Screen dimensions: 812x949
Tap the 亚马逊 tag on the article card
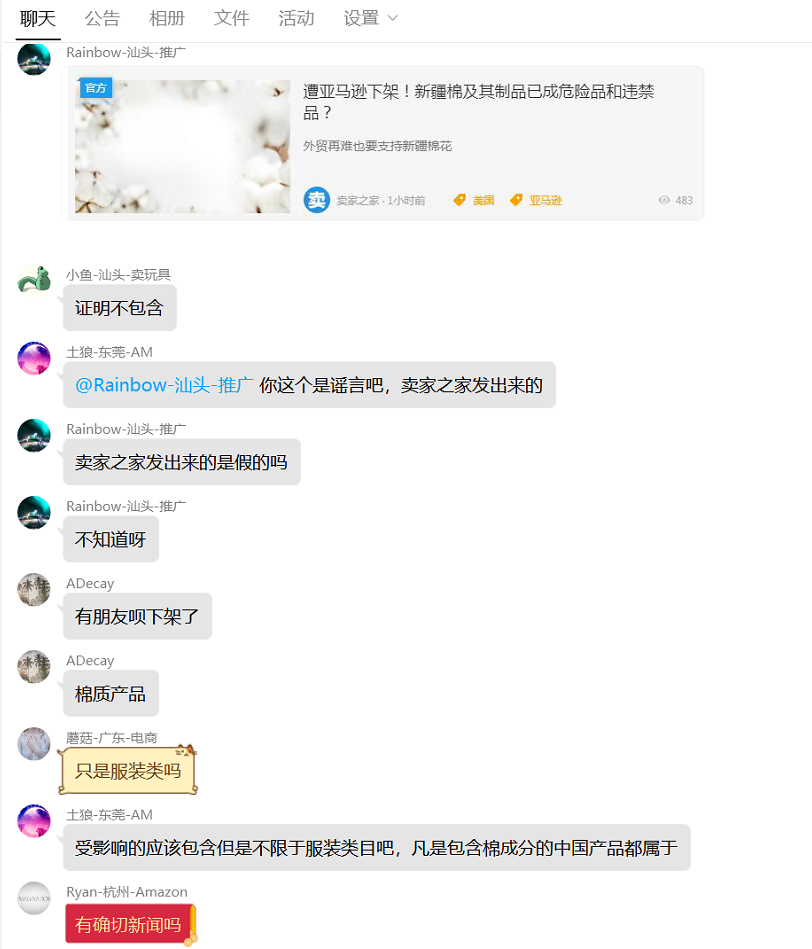tap(536, 200)
